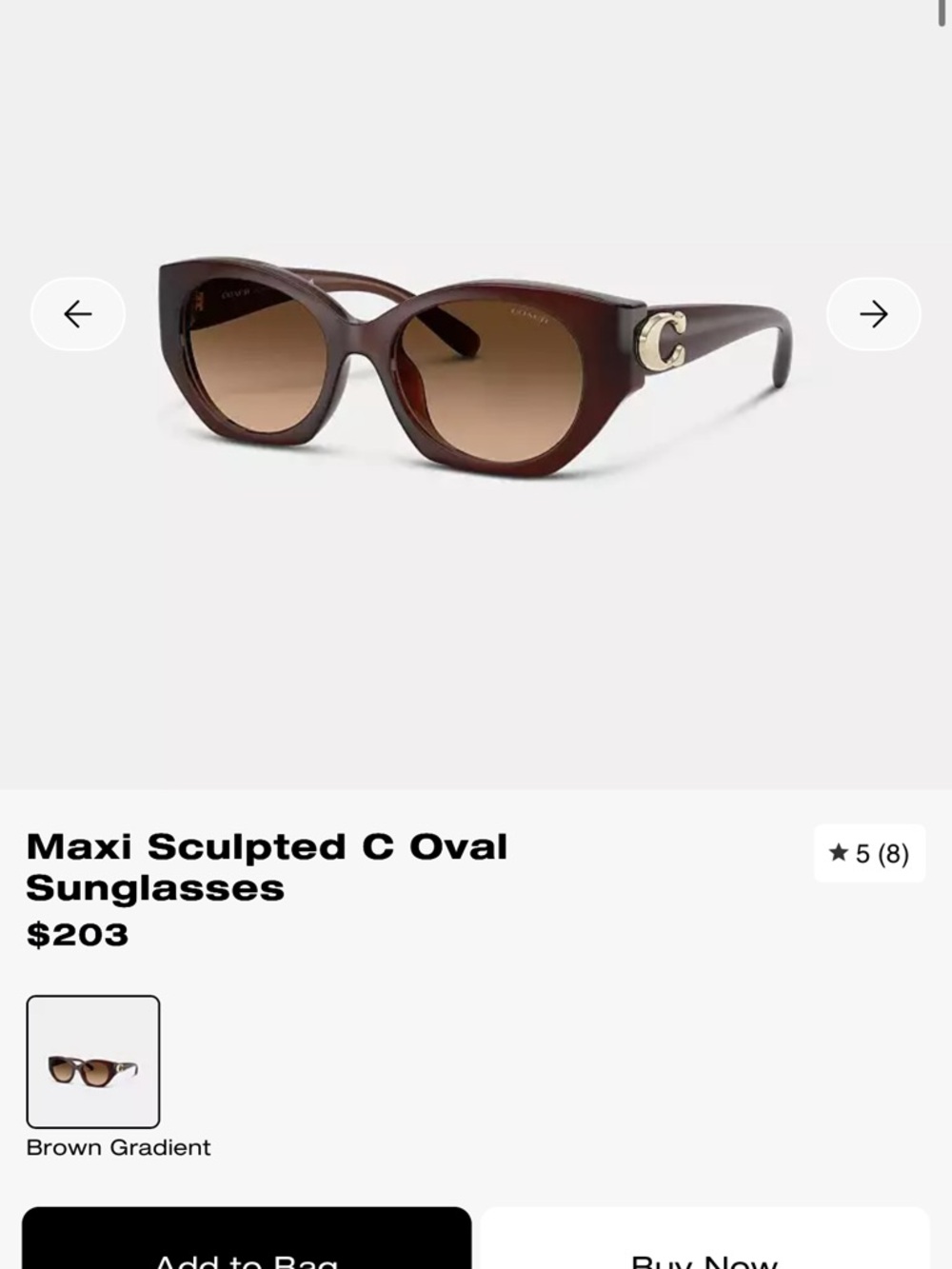Click Buy Now to purchase immediately

pyautogui.click(x=705, y=1247)
